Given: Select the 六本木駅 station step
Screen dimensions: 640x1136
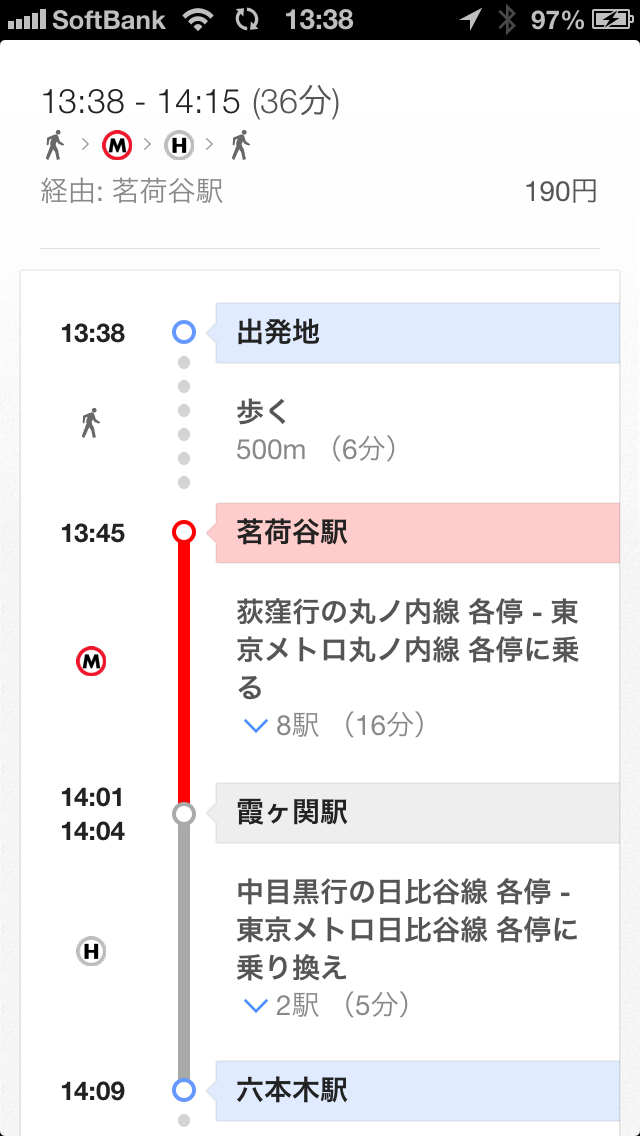Looking at the screenshot, I should click(418, 1090).
